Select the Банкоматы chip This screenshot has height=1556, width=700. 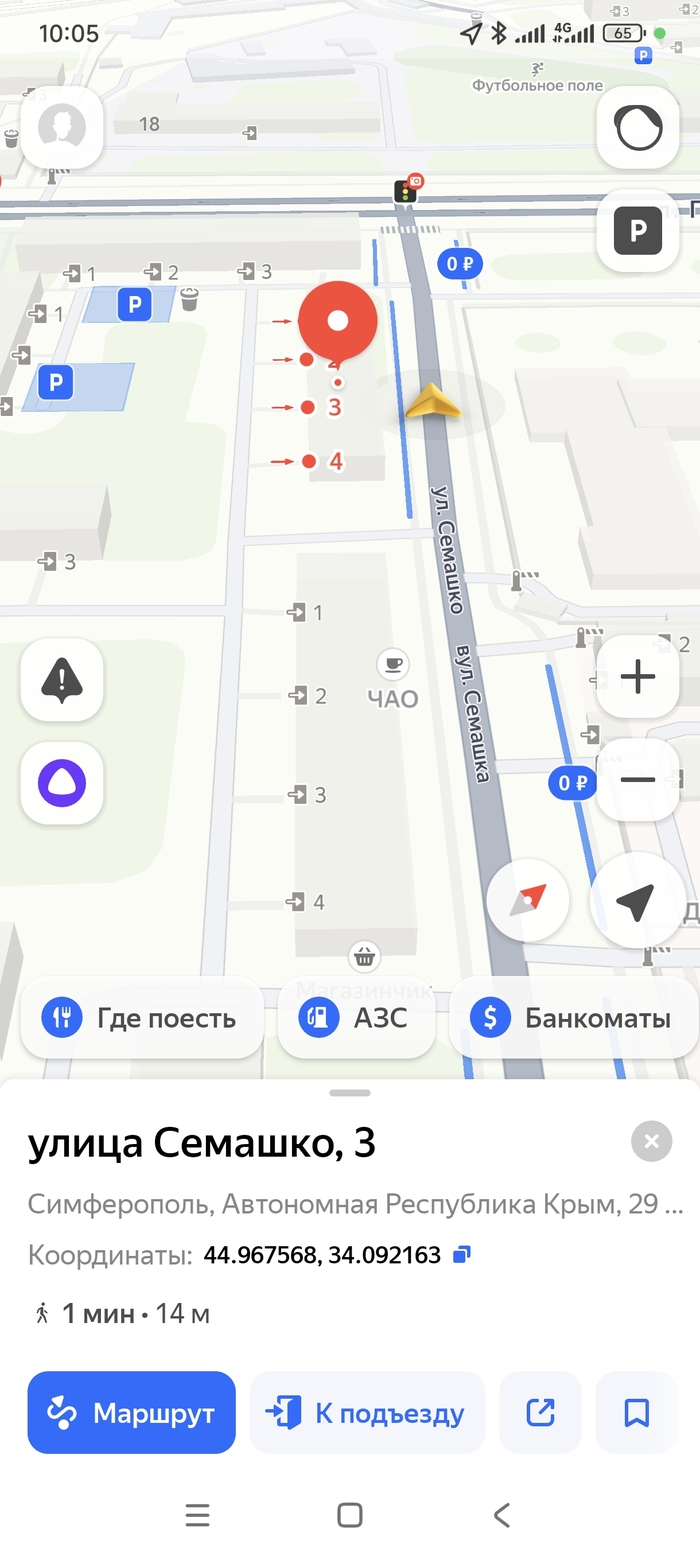575,1019
